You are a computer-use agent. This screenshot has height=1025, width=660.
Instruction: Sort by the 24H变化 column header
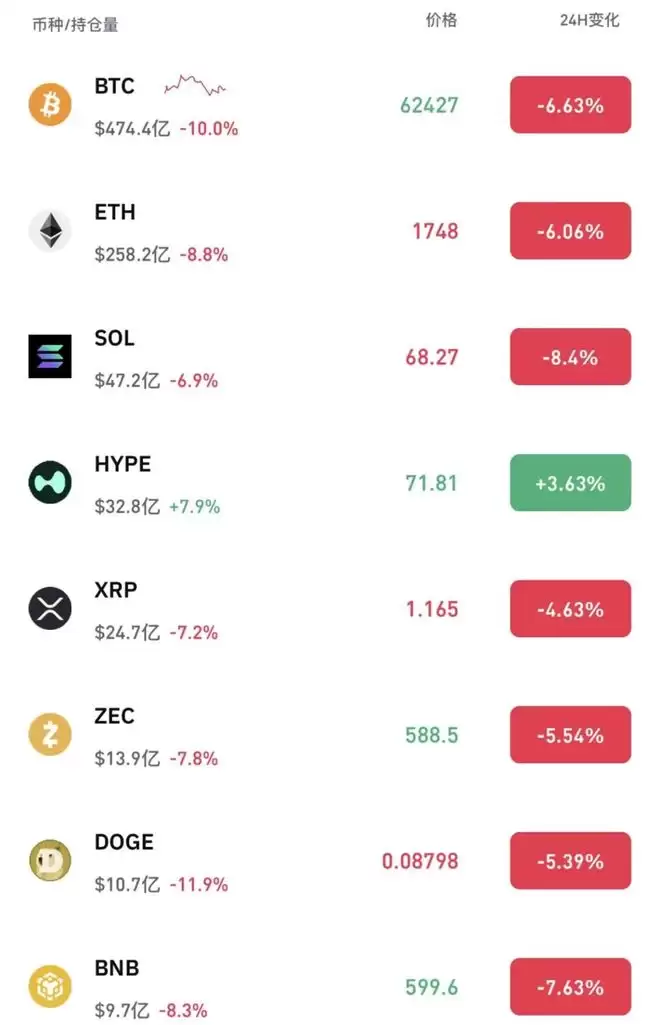click(x=589, y=20)
